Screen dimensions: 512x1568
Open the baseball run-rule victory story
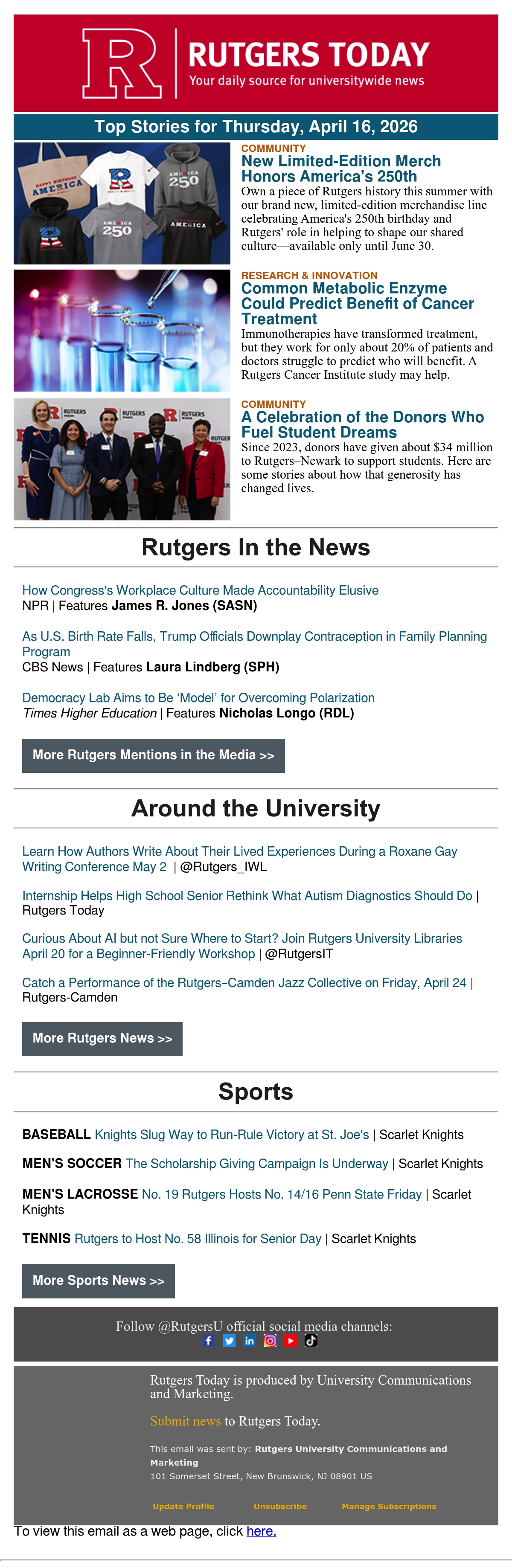232,1135
